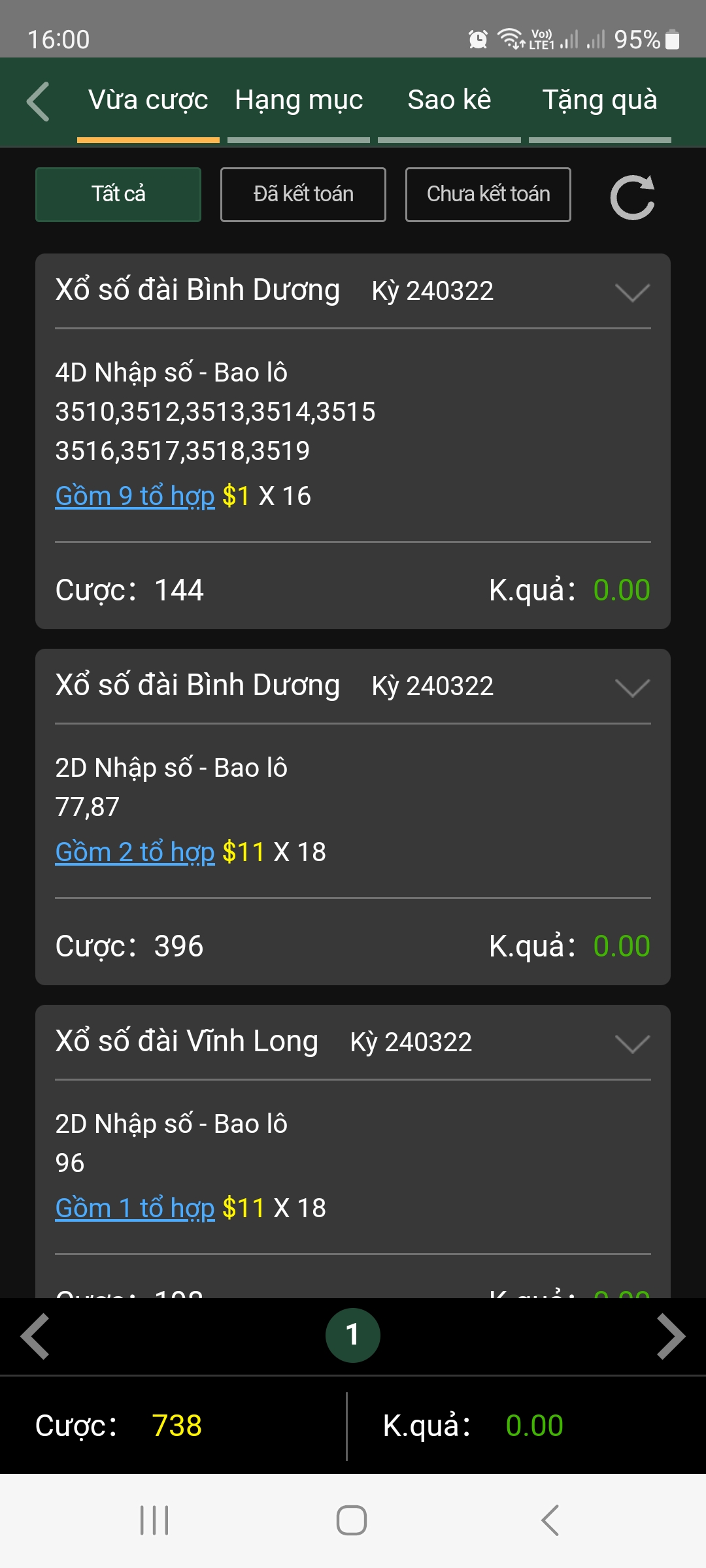The width and height of the screenshot is (706, 1568).
Task: Open the system recent apps view
Action: 154,1520
